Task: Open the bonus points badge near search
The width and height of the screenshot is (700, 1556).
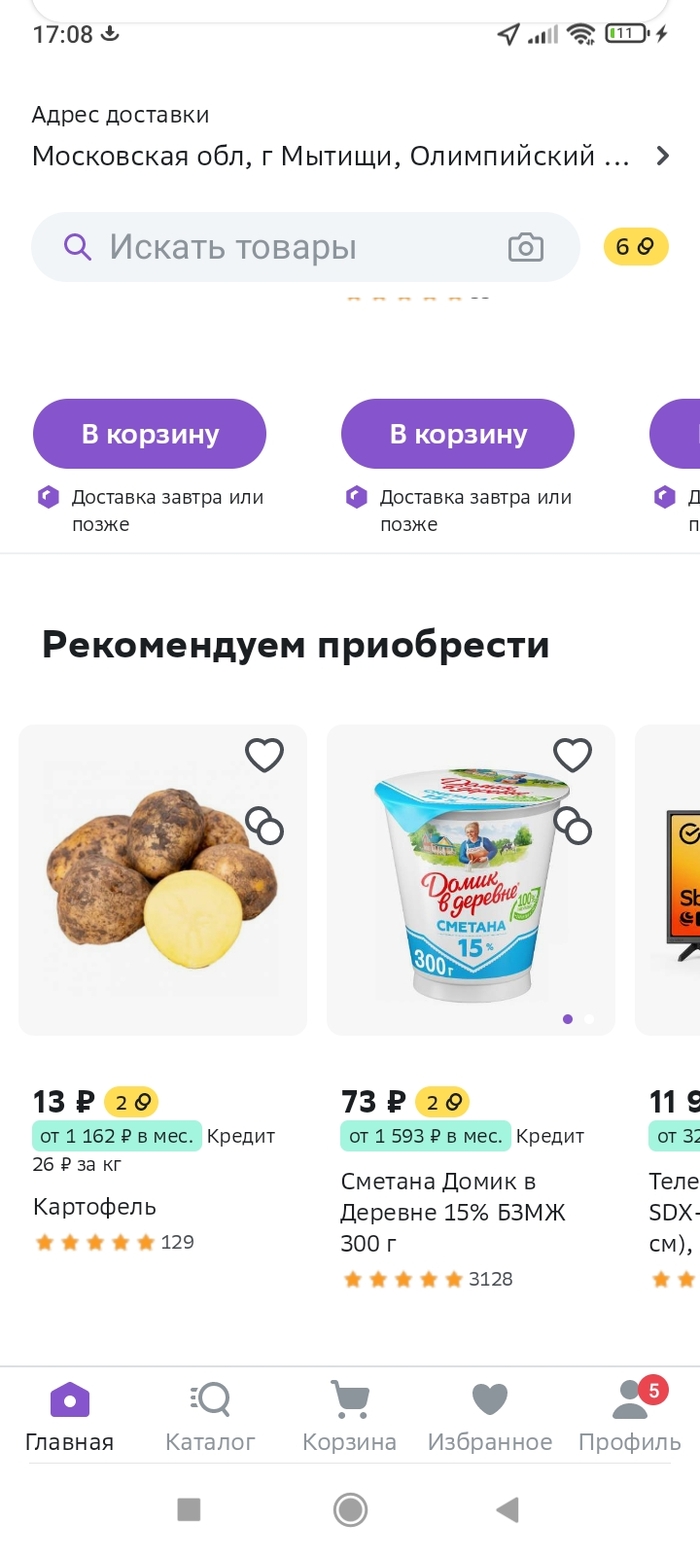Action: 635,246
